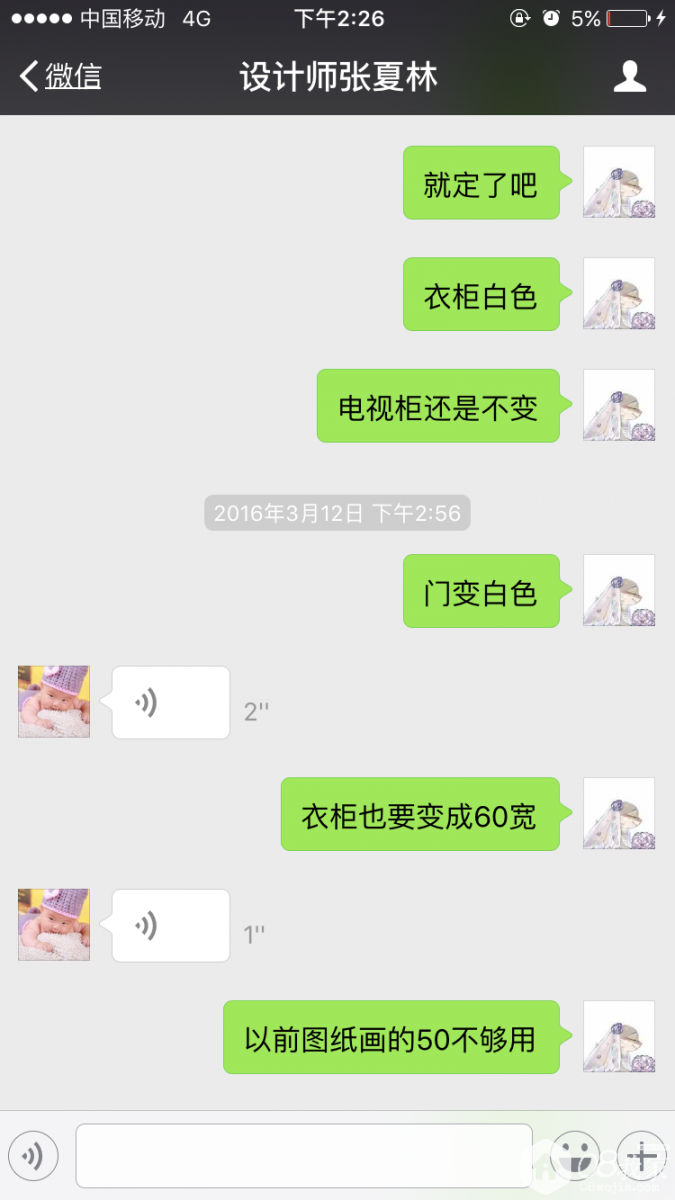The image size is (675, 1200).
Task: Focus the message text field
Action: coord(304,1157)
